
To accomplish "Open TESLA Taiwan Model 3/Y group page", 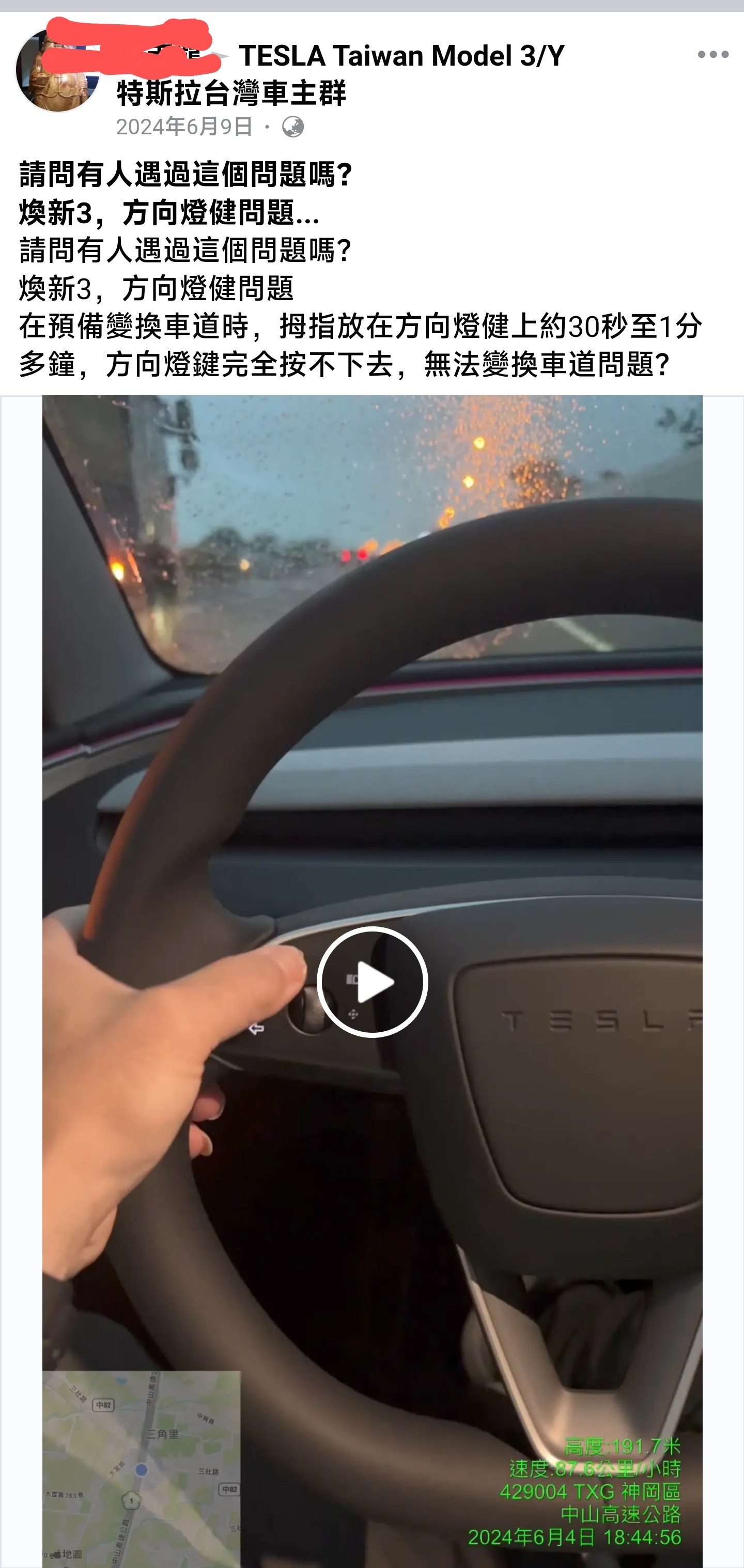I will (402, 56).
